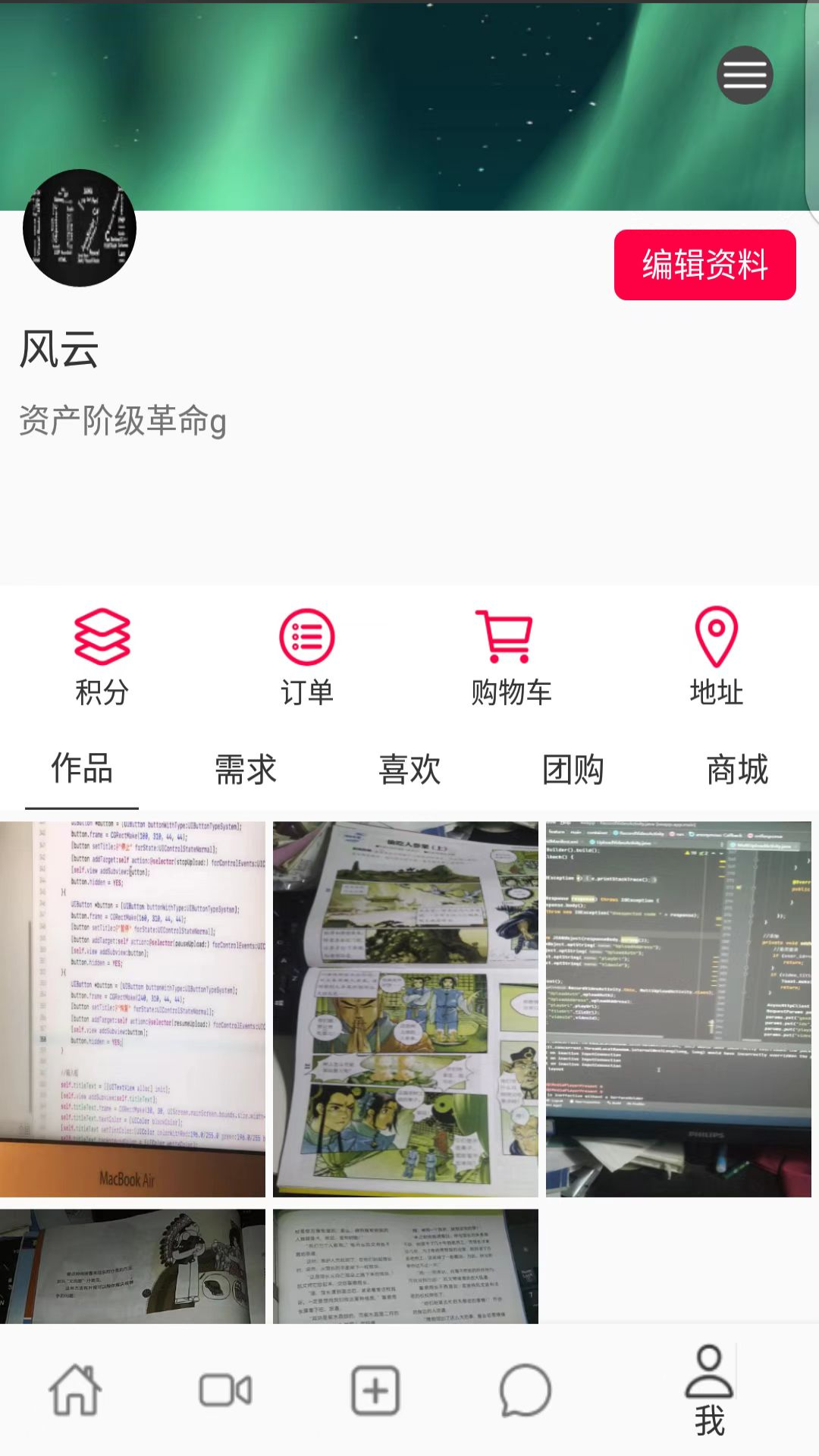Tap the username 风云 text
This screenshot has height=1456, width=819.
coord(58,350)
